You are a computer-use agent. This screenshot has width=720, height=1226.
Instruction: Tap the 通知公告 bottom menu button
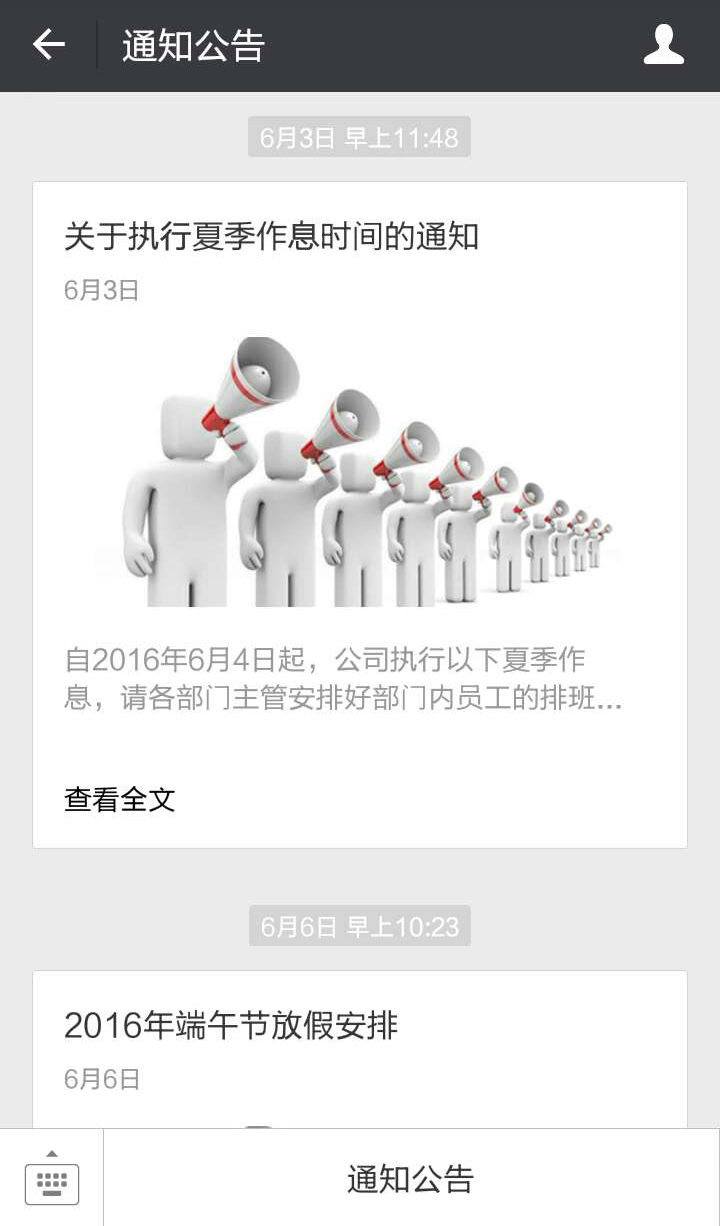coord(411,1178)
